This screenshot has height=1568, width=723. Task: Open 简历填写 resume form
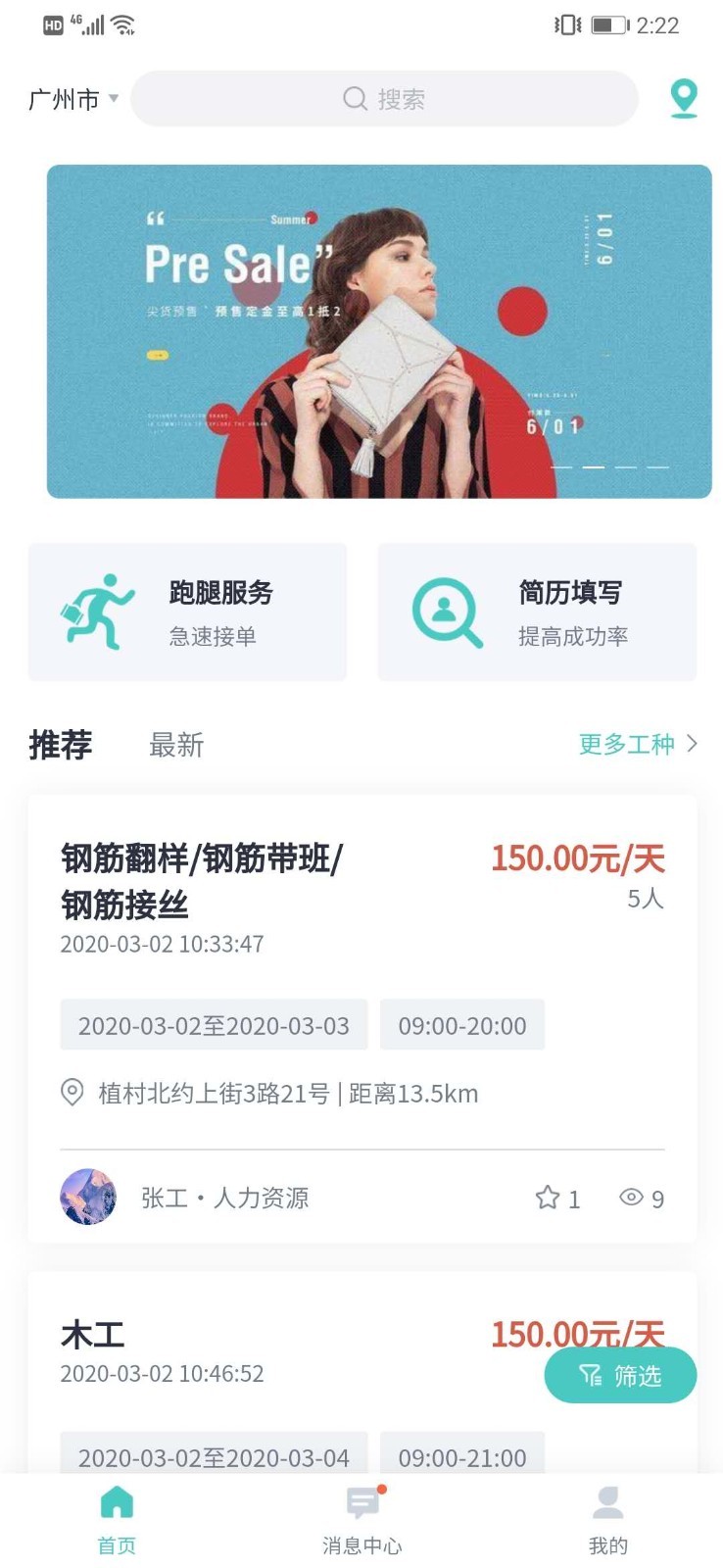coord(537,612)
